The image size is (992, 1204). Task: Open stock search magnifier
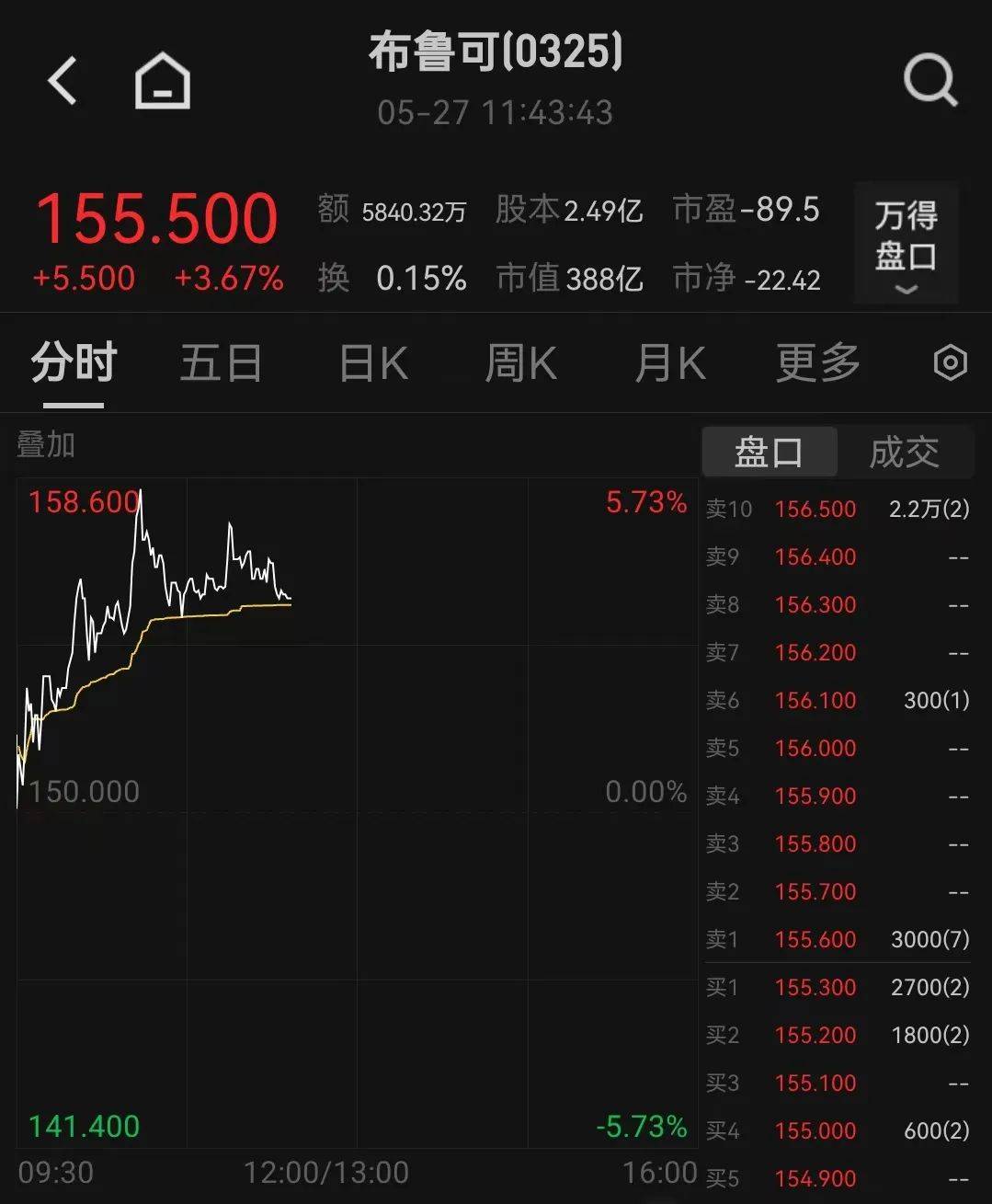(929, 81)
